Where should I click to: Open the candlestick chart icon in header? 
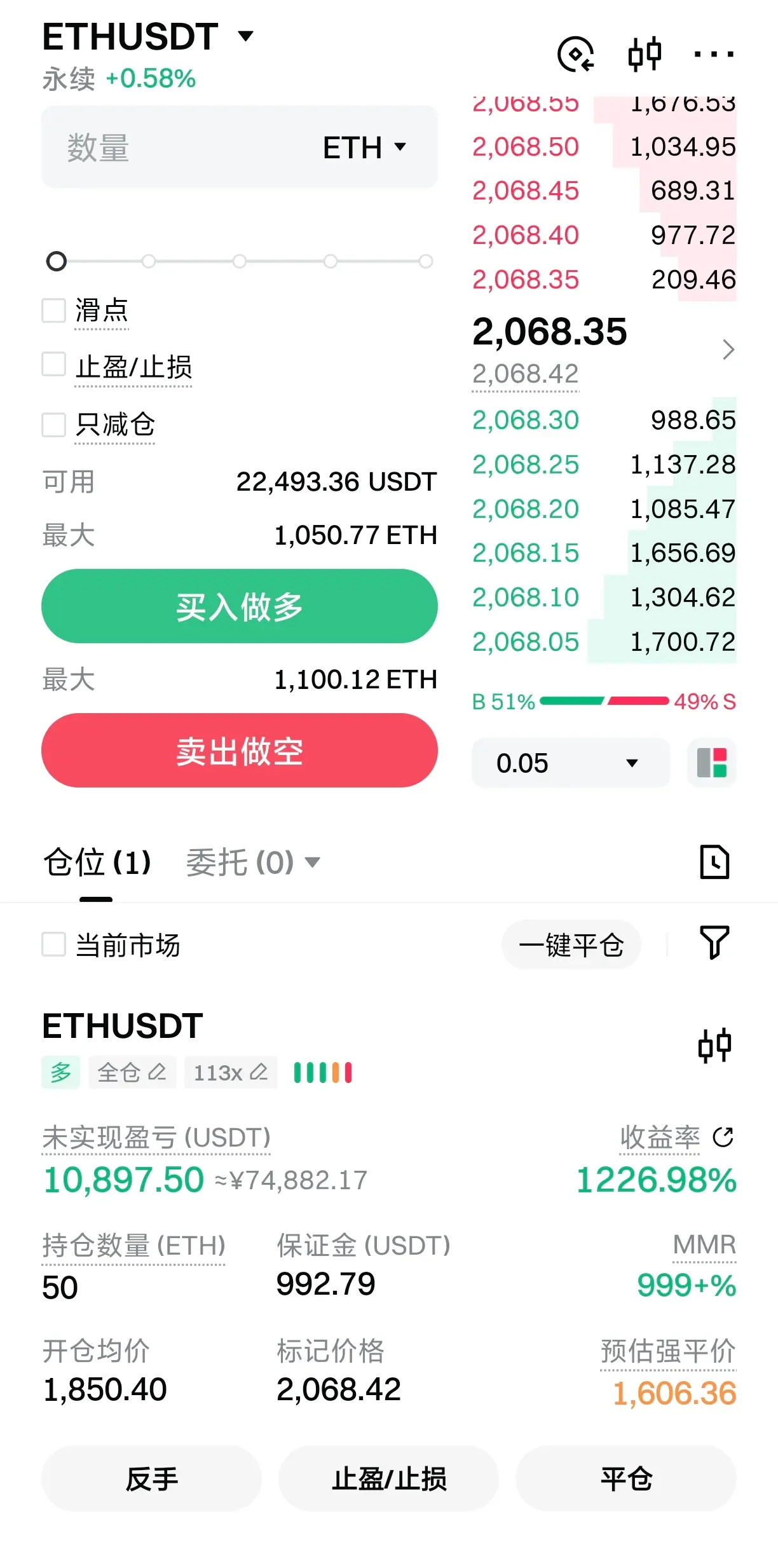coord(645,54)
